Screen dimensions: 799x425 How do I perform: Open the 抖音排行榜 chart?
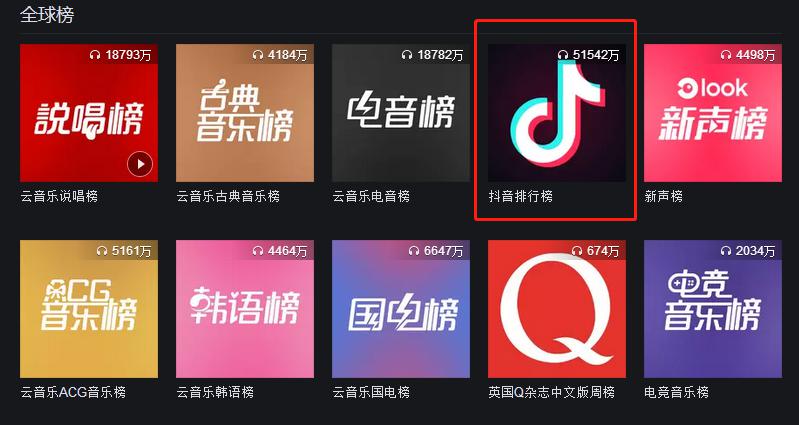(x=556, y=113)
